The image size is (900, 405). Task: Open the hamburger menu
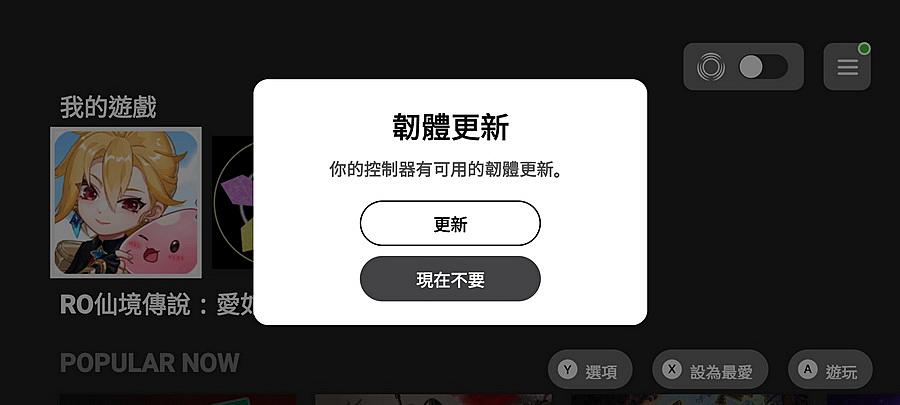tap(847, 67)
